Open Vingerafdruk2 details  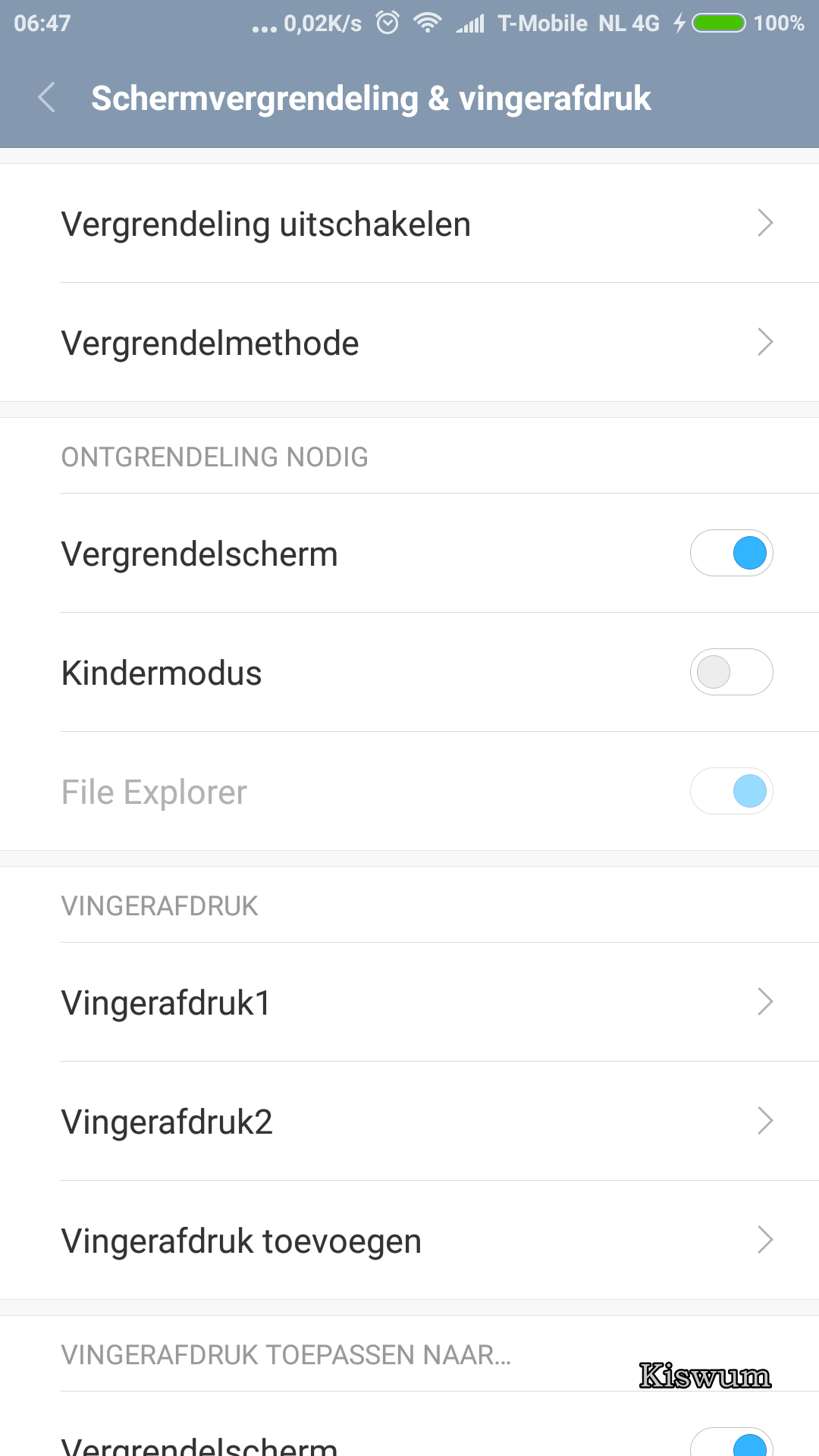coord(409,1121)
